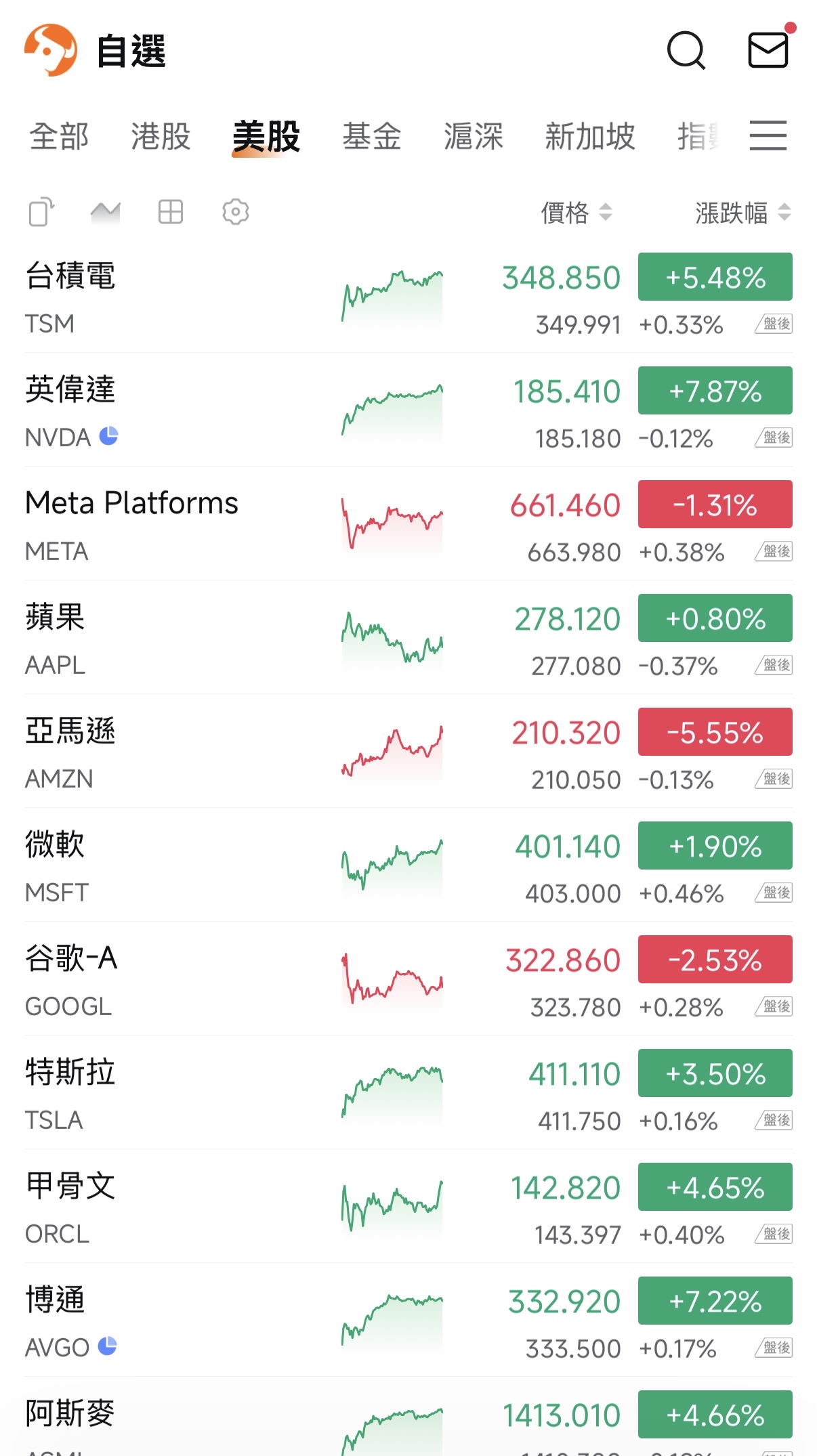Tap the chart view icon in toolbar
This screenshot has width=817, height=1456.
click(105, 212)
